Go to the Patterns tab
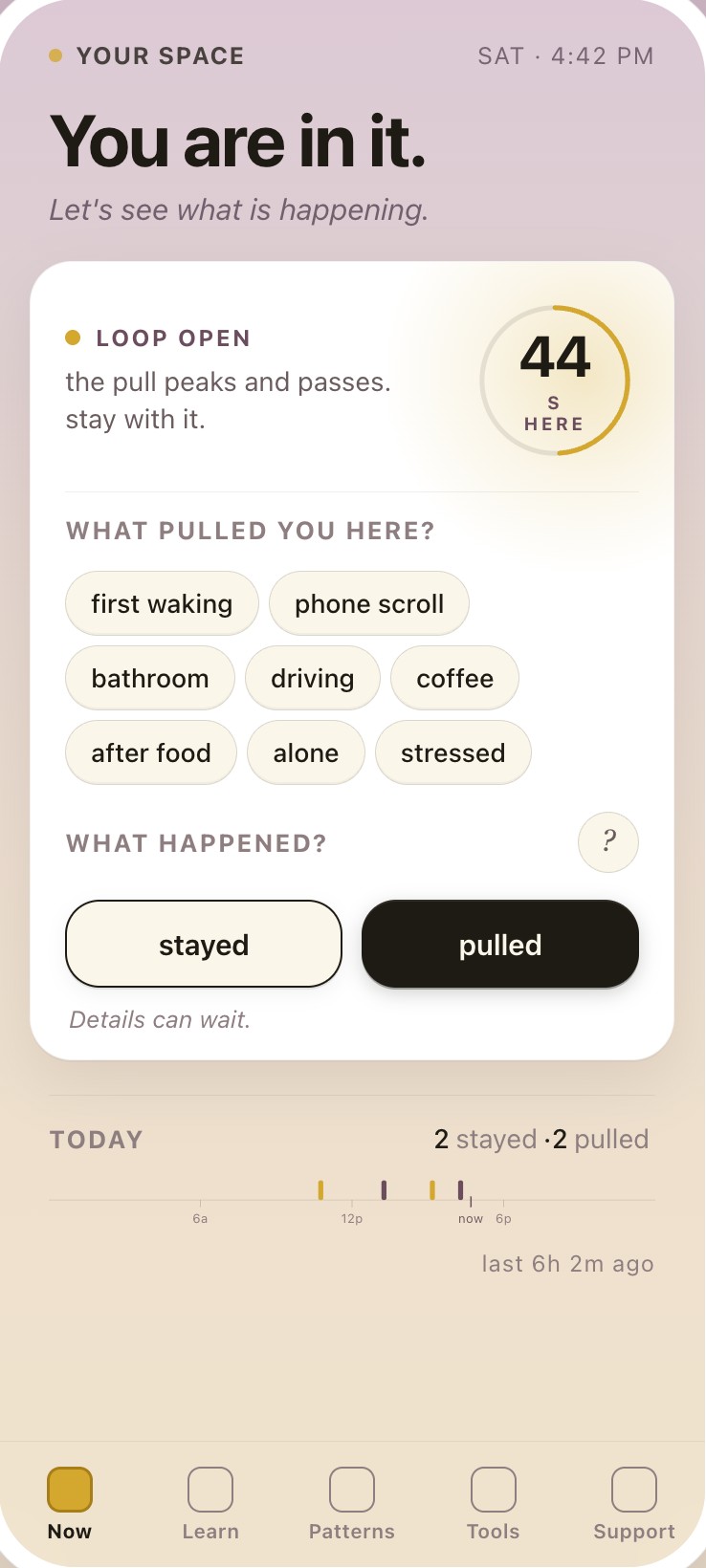706x1568 pixels. pyautogui.click(x=352, y=1504)
